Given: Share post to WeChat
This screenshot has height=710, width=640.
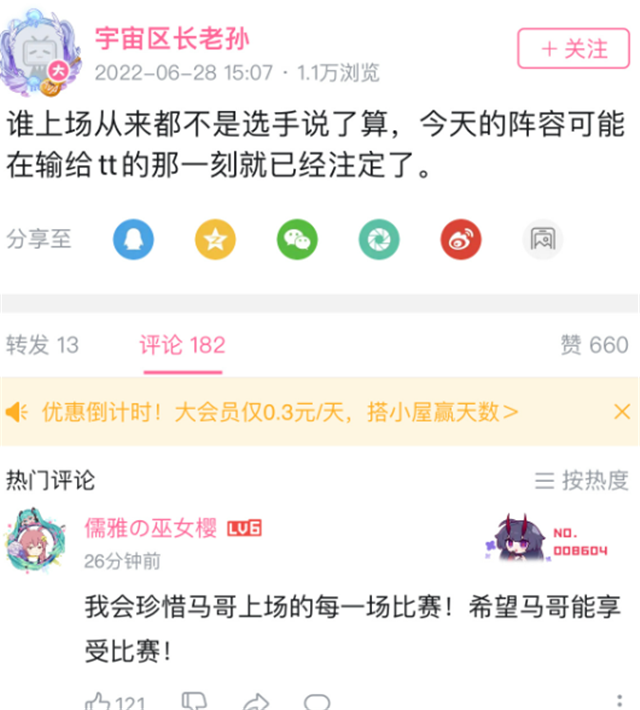Looking at the screenshot, I should click(x=297, y=239).
